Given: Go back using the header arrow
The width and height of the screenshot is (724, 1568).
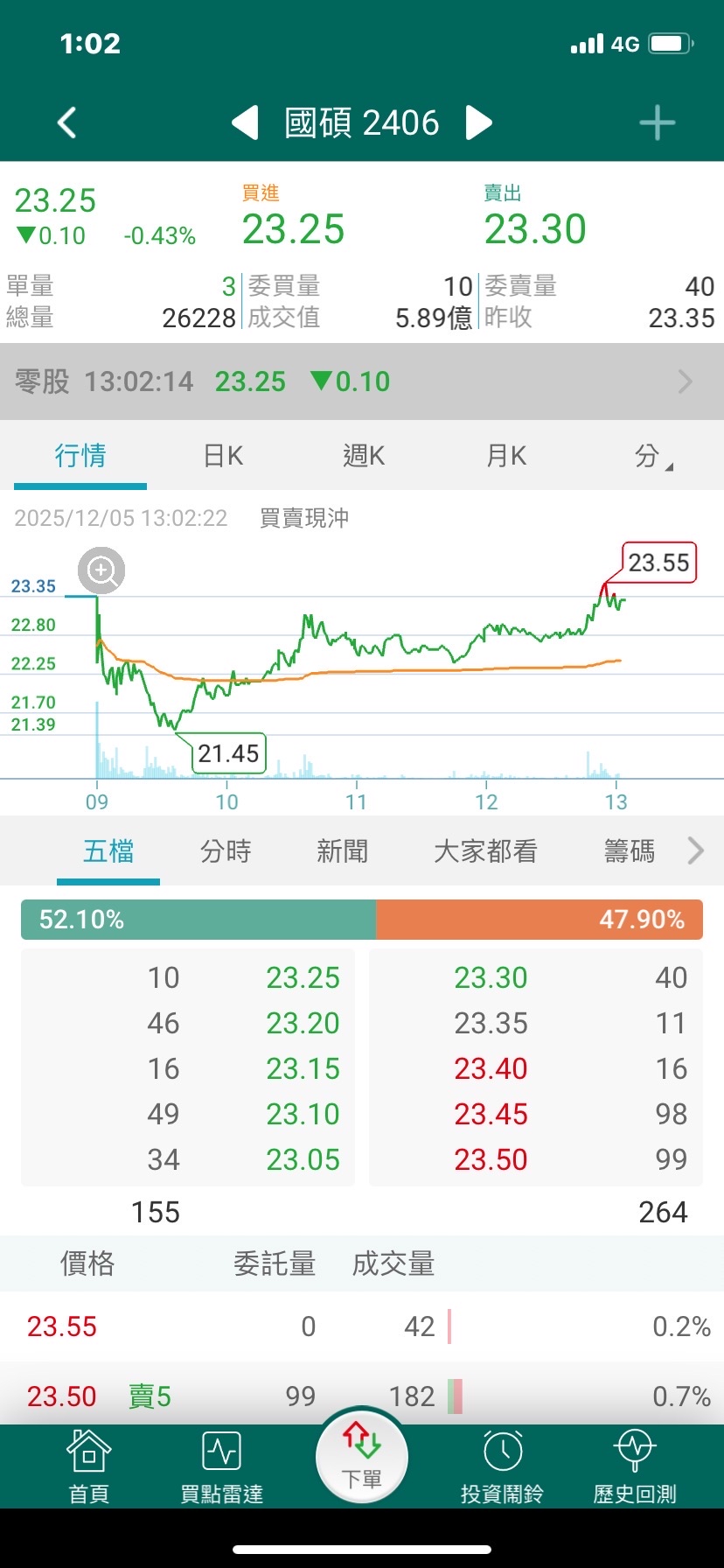Looking at the screenshot, I should pos(67,122).
